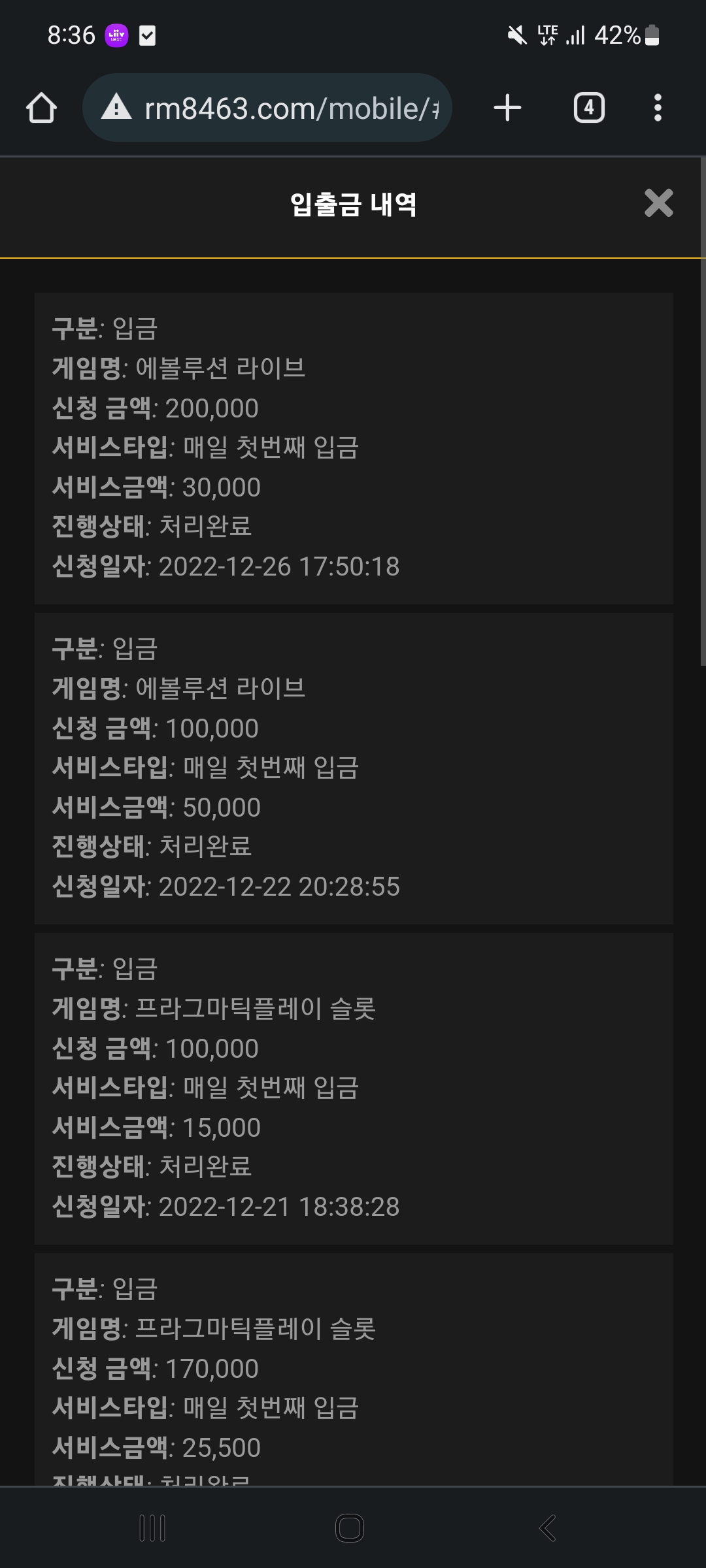Open the tab switcher showing 4 tabs

[x=589, y=108]
